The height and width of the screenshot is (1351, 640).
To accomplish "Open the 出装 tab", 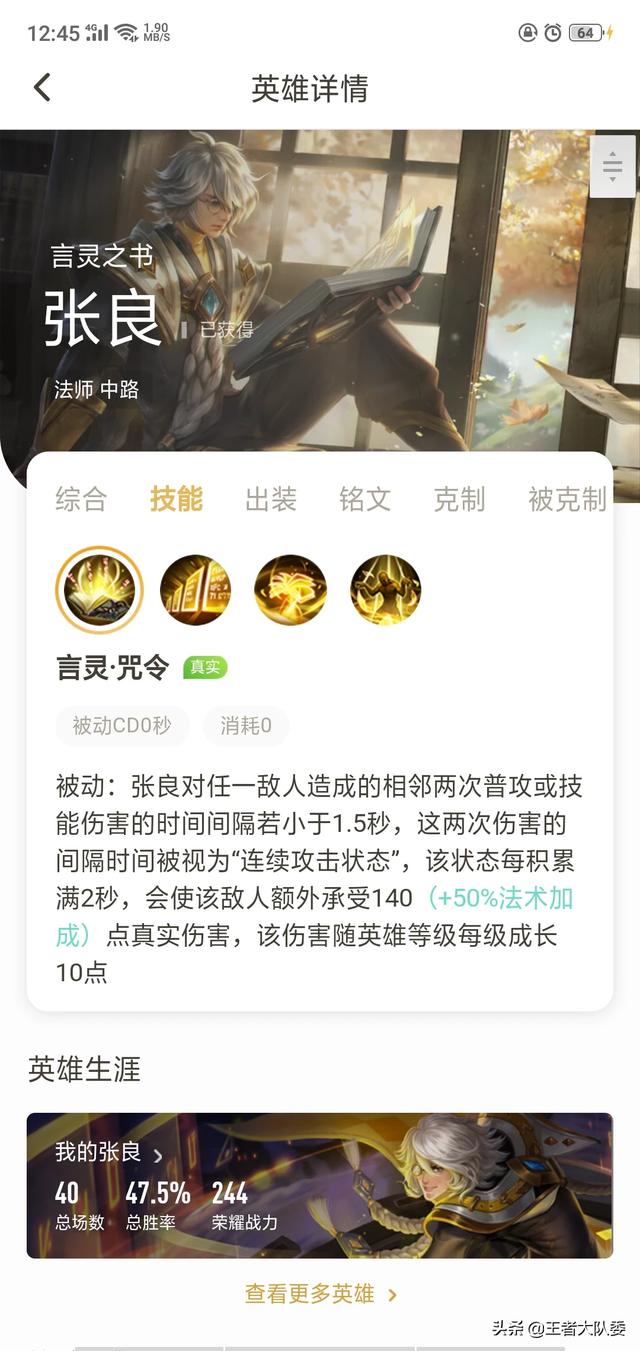I will pyautogui.click(x=271, y=499).
